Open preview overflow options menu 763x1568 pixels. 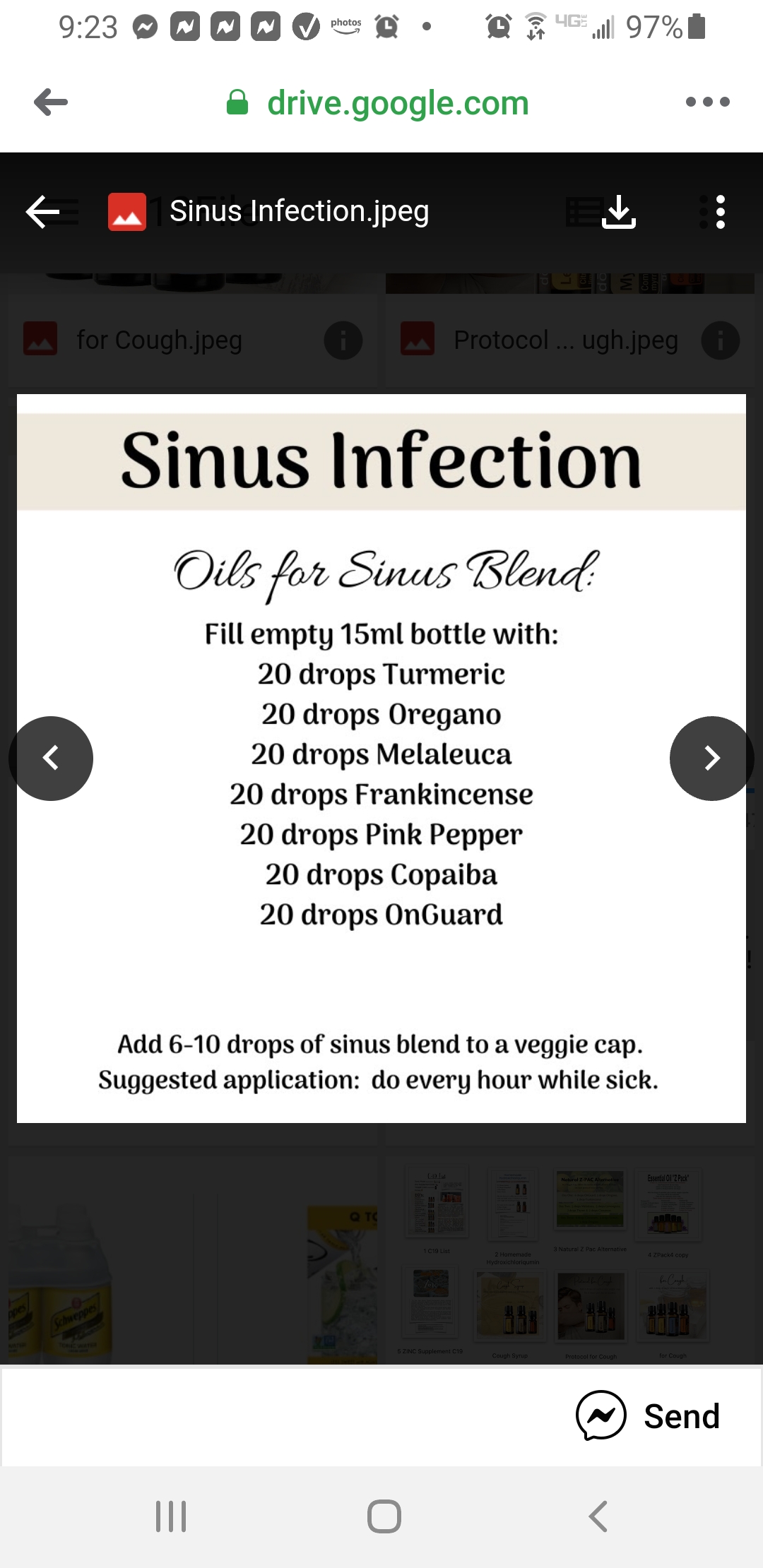[720, 212]
